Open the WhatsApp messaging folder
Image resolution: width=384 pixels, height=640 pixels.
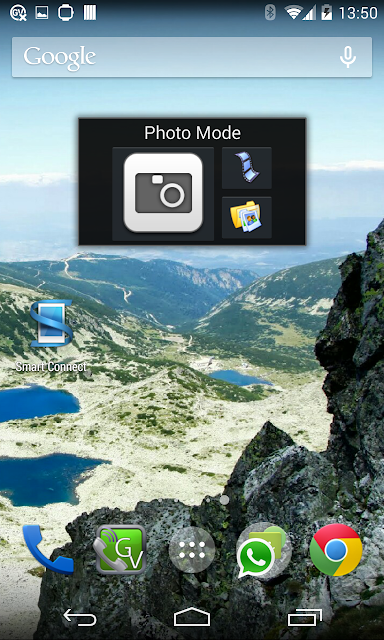[262, 550]
